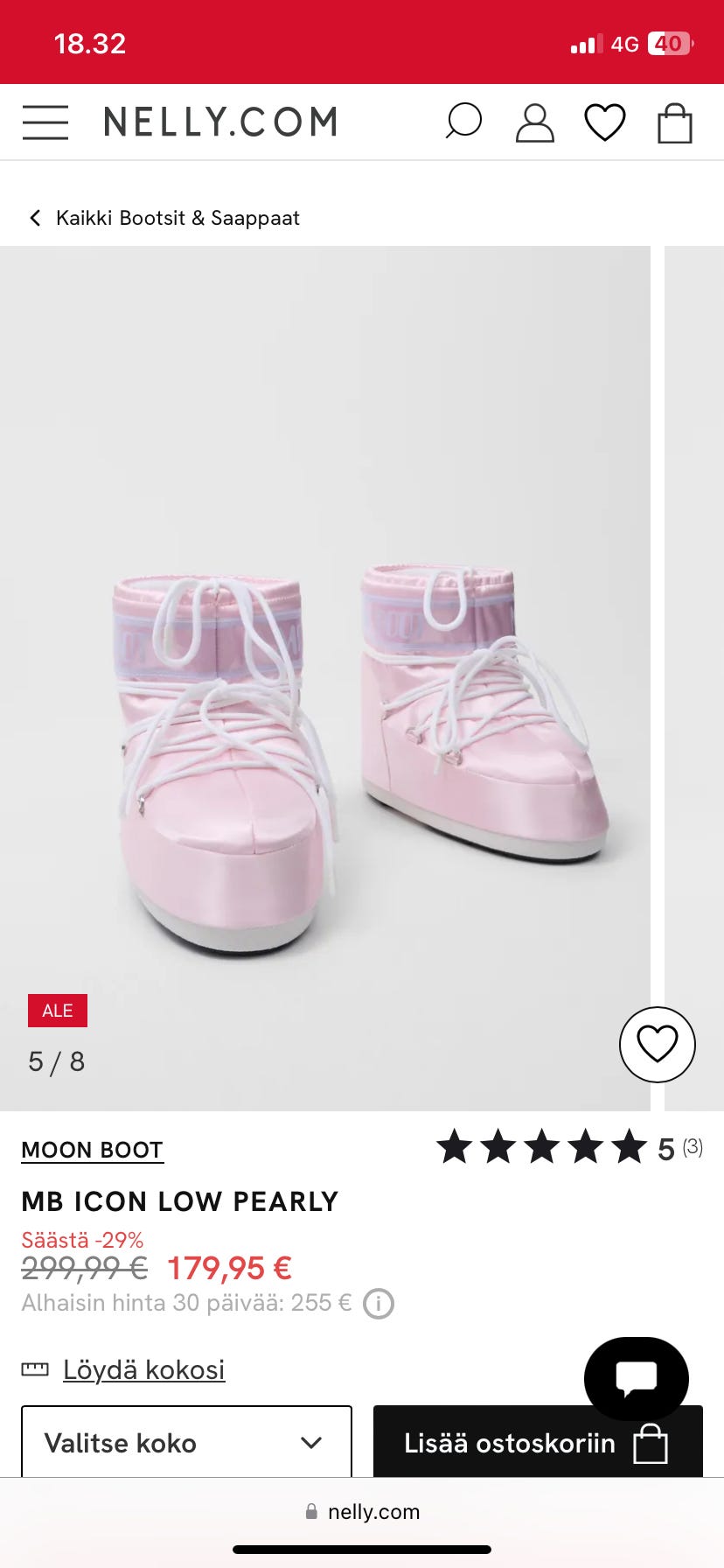Show info on lowest 30-day price
This screenshot has width=724, height=1568.
pyautogui.click(x=379, y=1304)
